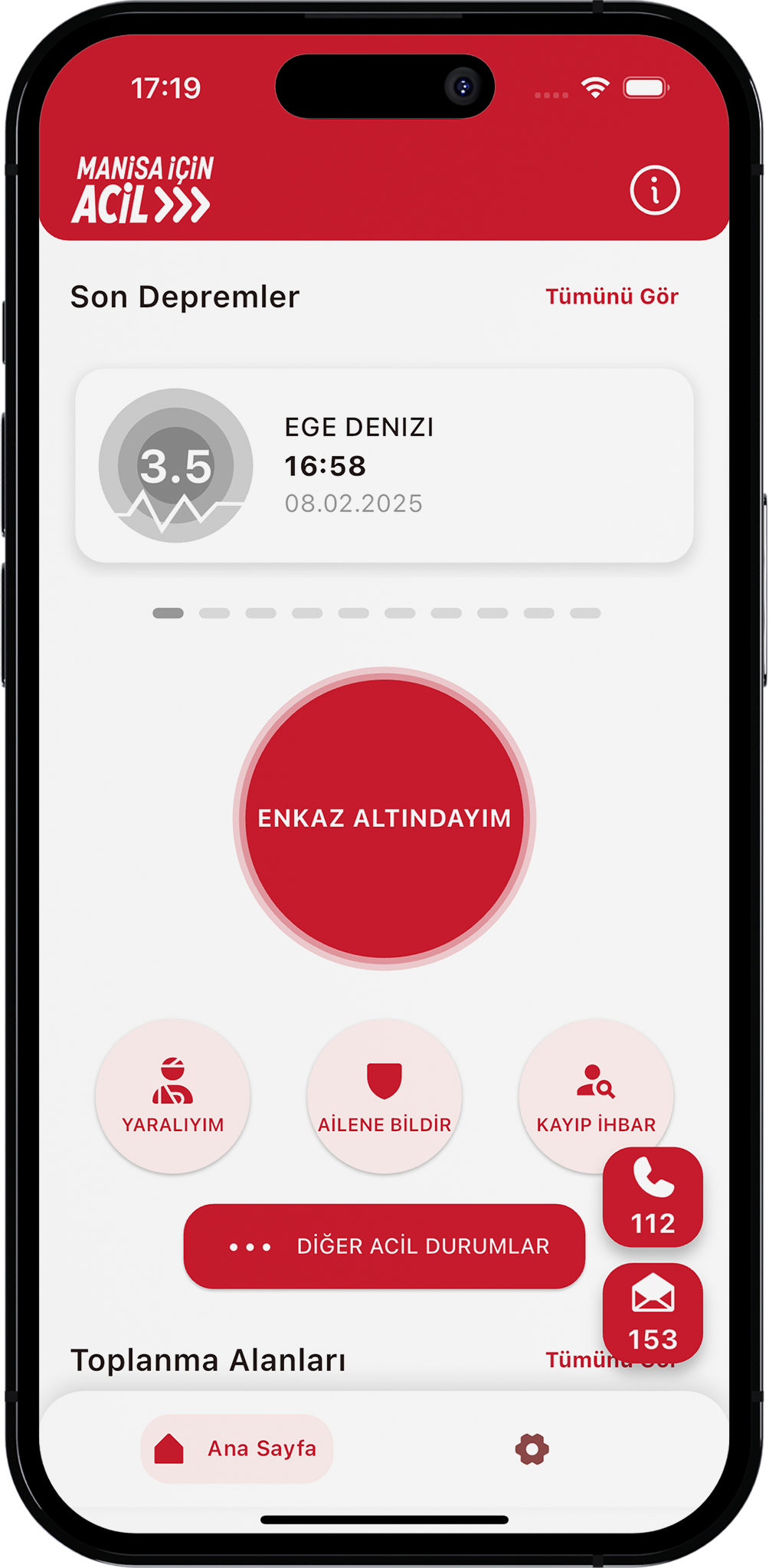769x1568 pixels.
Task: Call 112 emergency line
Action: [x=653, y=1196]
